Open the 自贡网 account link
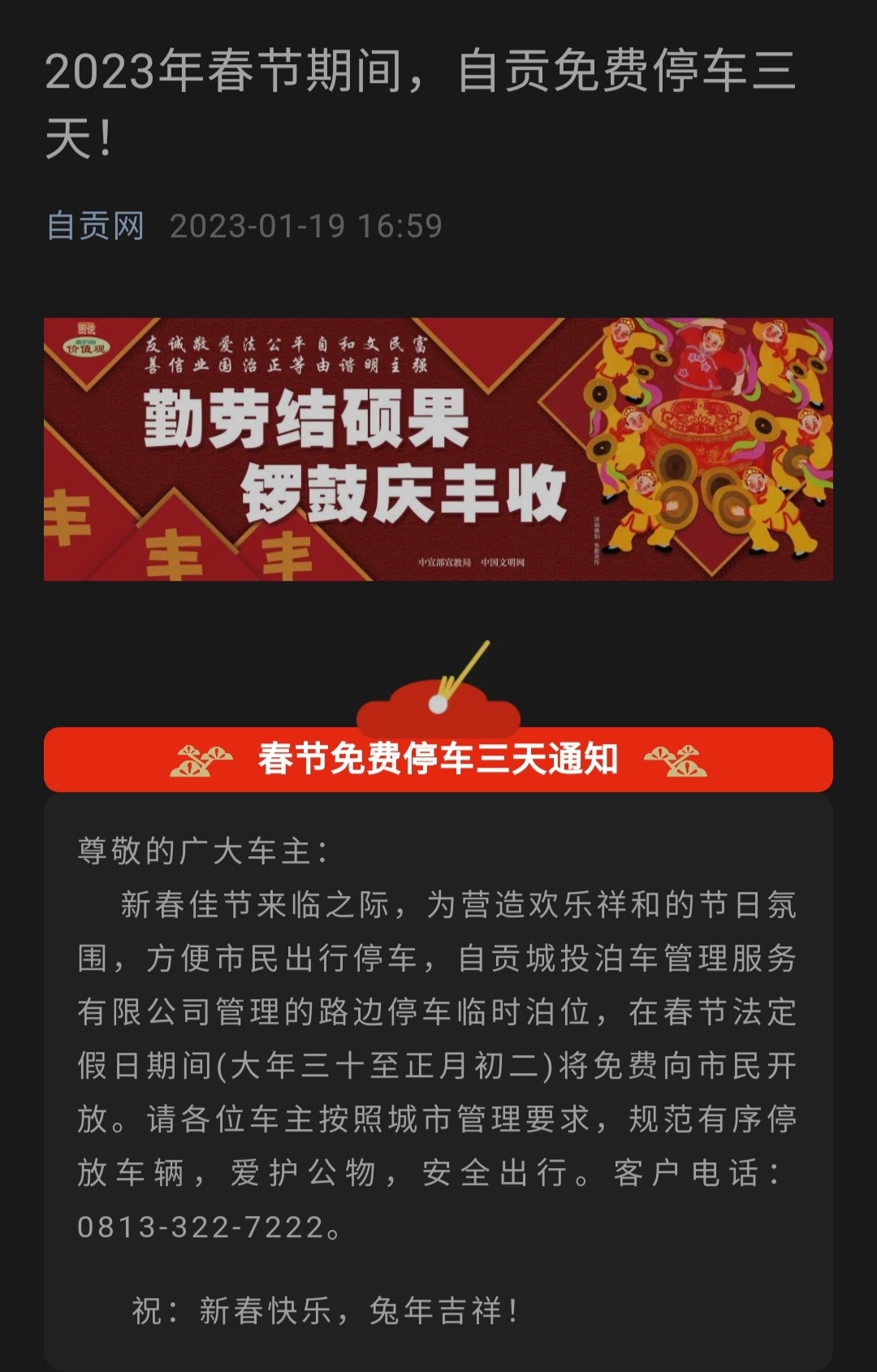Screen dimensions: 877x1372 coord(96,226)
